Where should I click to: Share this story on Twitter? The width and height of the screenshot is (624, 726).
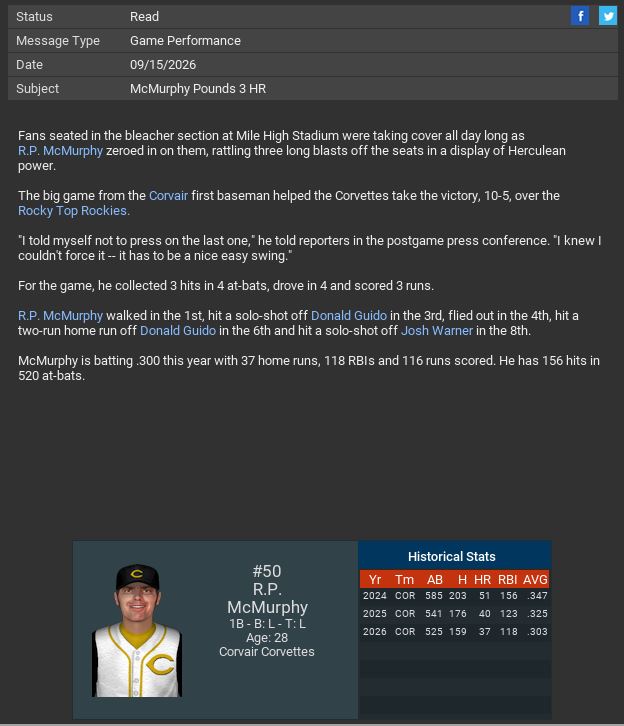coord(608,15)
